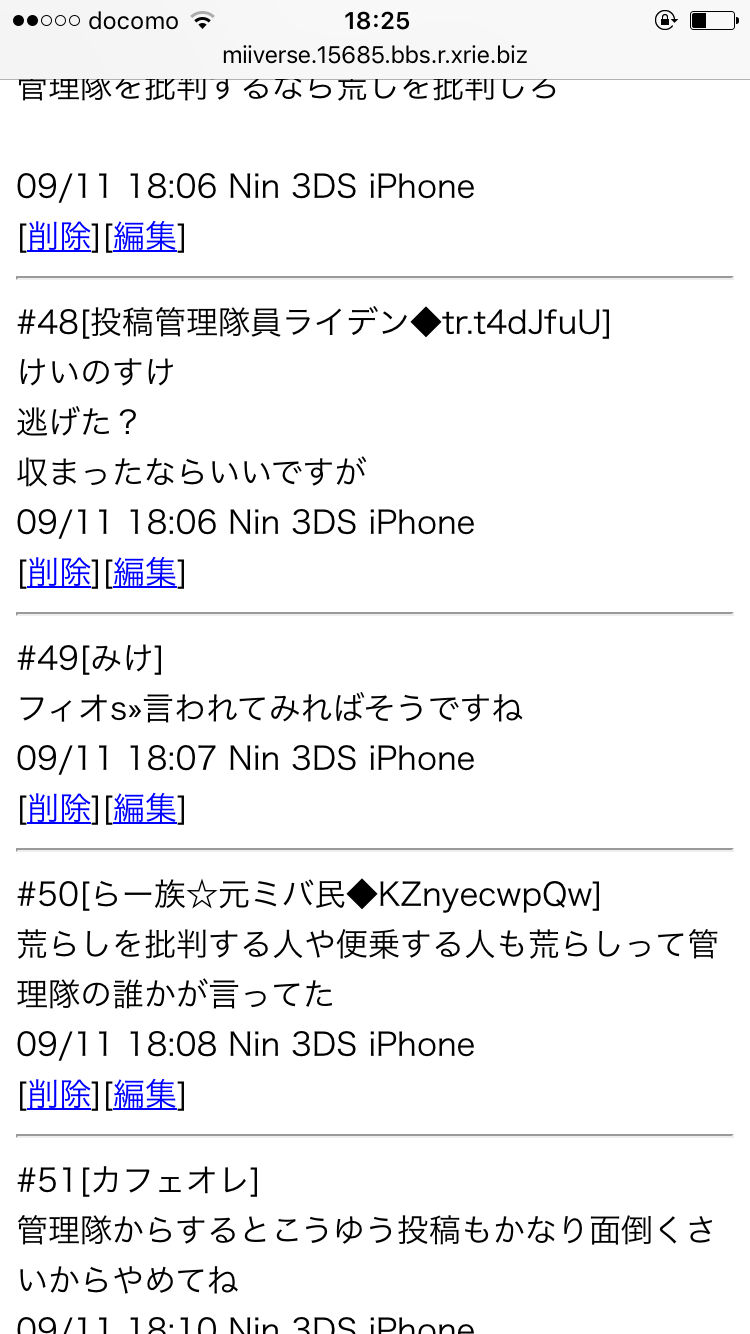Delete post #50 by らー族☆元ミバ民
The width and height of the screenshot is (750, 1334).
pos(59,1094)
